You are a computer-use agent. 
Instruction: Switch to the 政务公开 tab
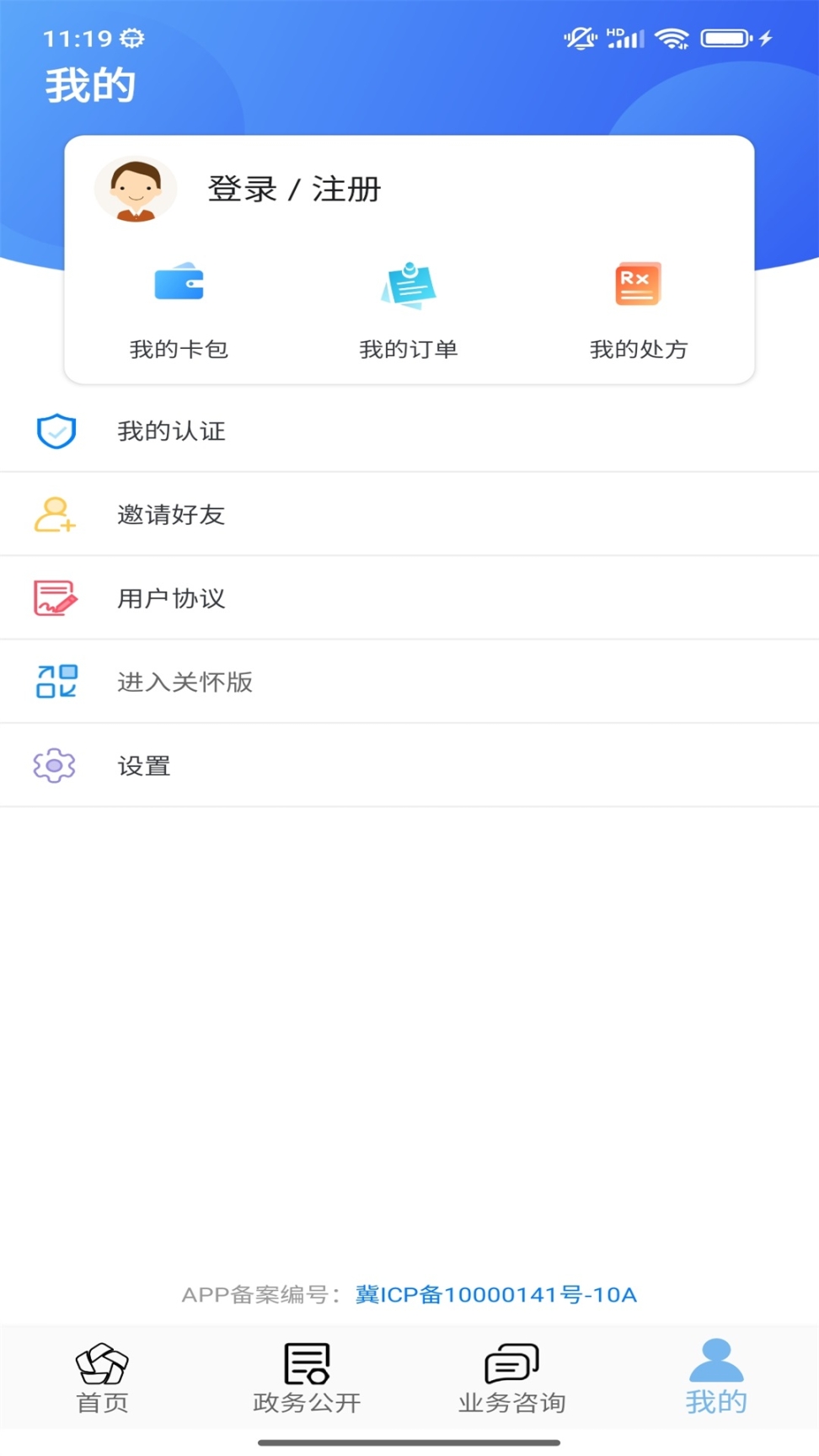(x=306, y=1378)
